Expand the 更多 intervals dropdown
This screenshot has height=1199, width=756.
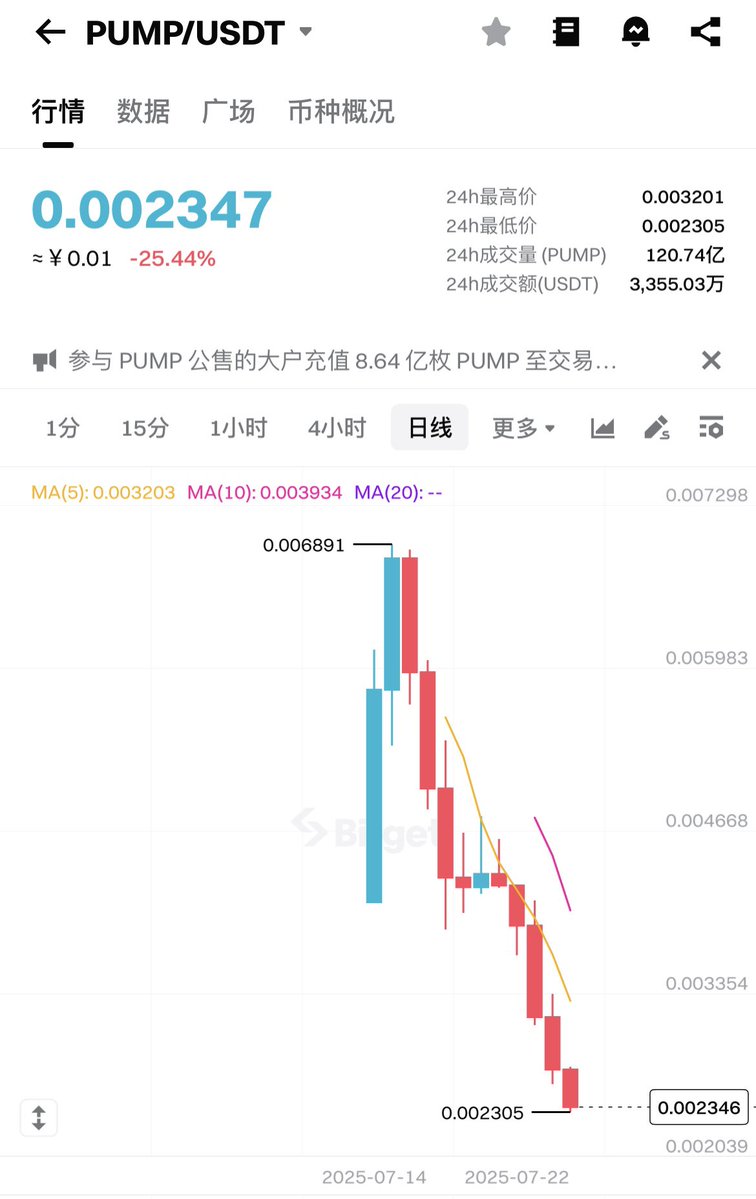pos(523,429)
